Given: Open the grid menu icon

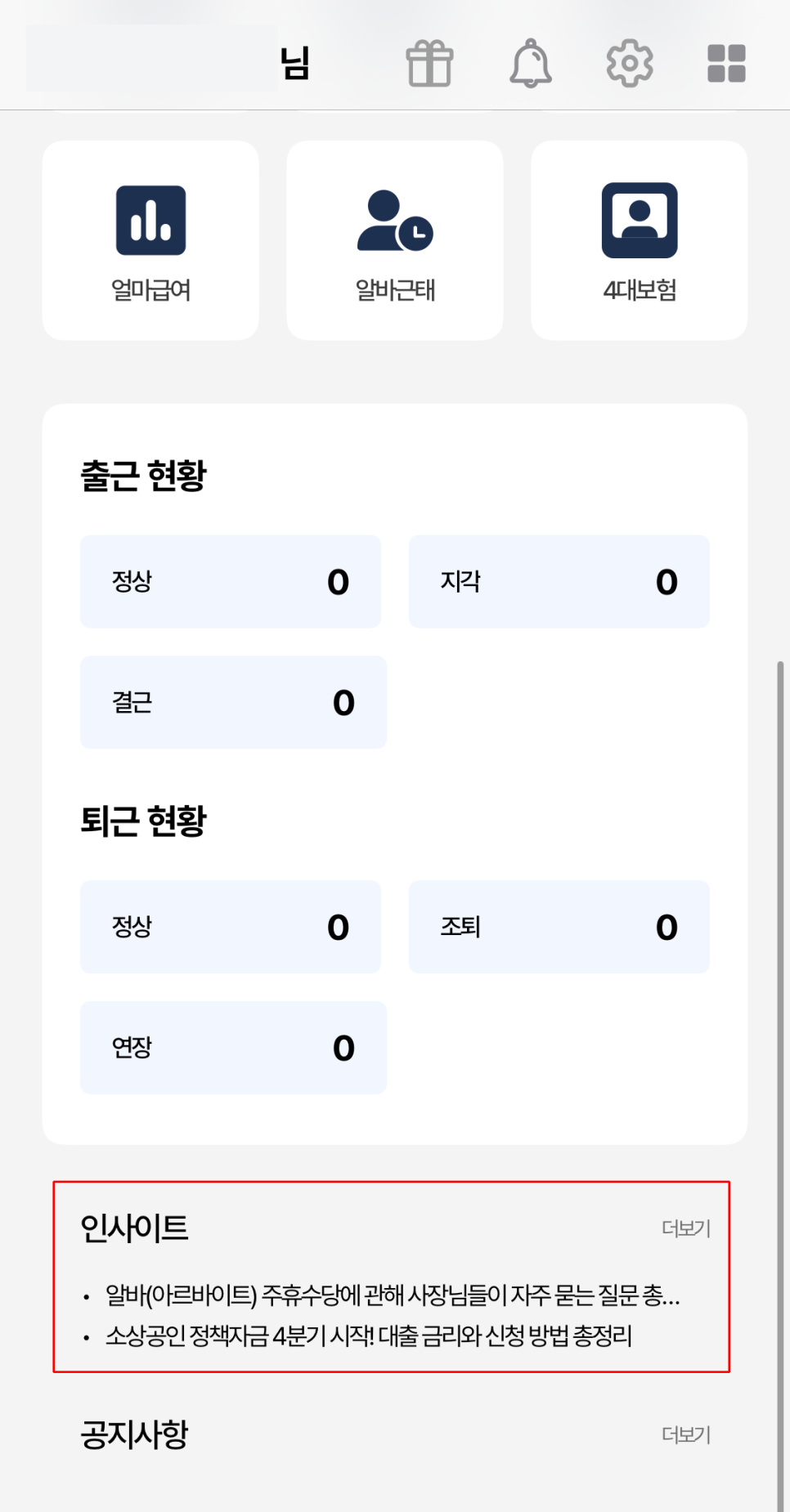Looking at the screenshot, I should point(726,64).
